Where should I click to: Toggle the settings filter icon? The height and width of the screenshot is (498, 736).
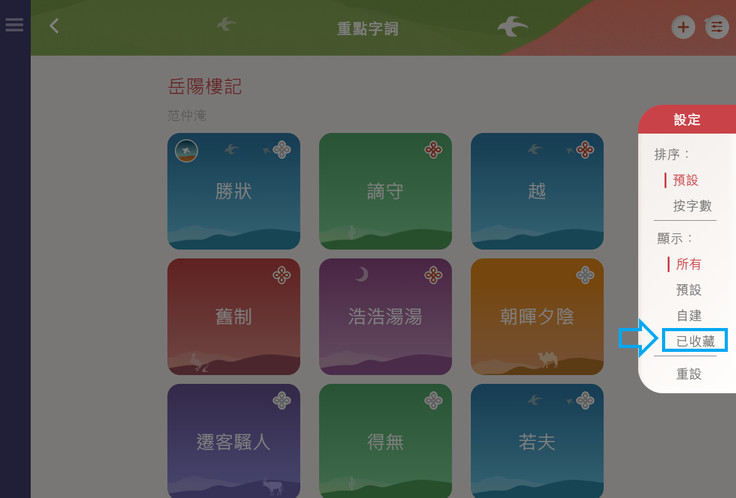(717, 27)
